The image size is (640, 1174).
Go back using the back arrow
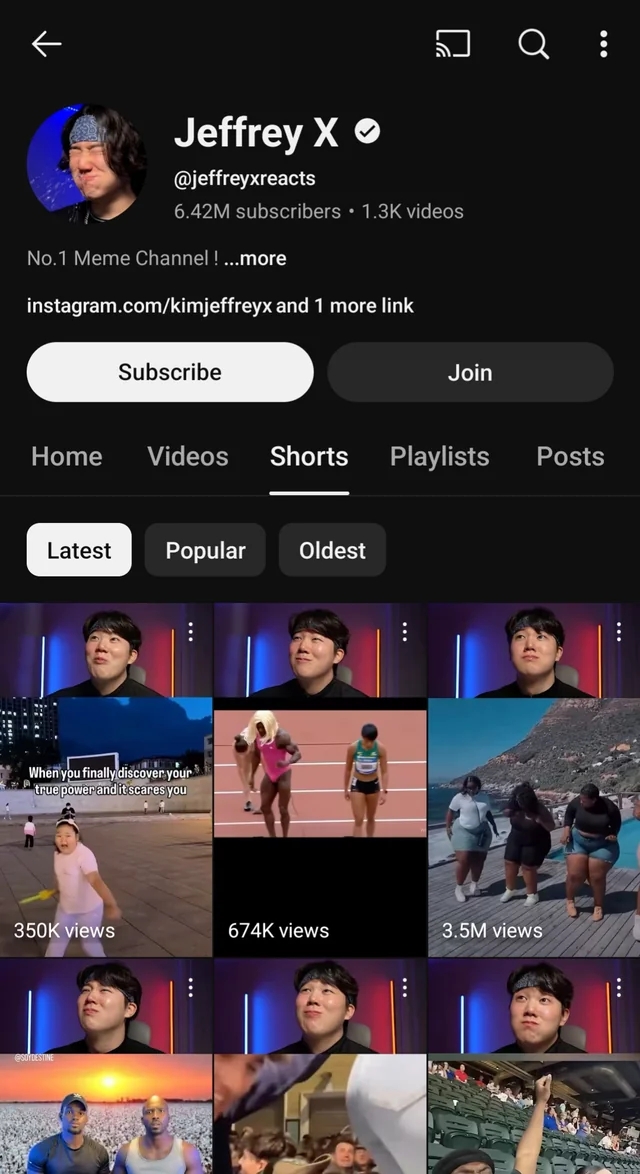pyautogui.click(x=46, y=44)
